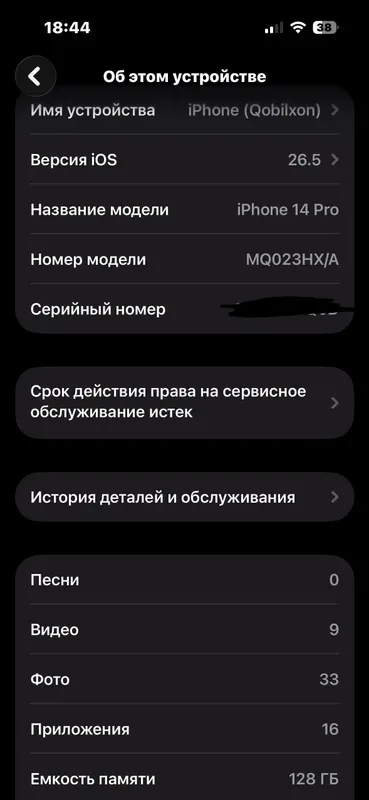Open the Имя устройства row

pyautogui.click(x=184, y=110)
